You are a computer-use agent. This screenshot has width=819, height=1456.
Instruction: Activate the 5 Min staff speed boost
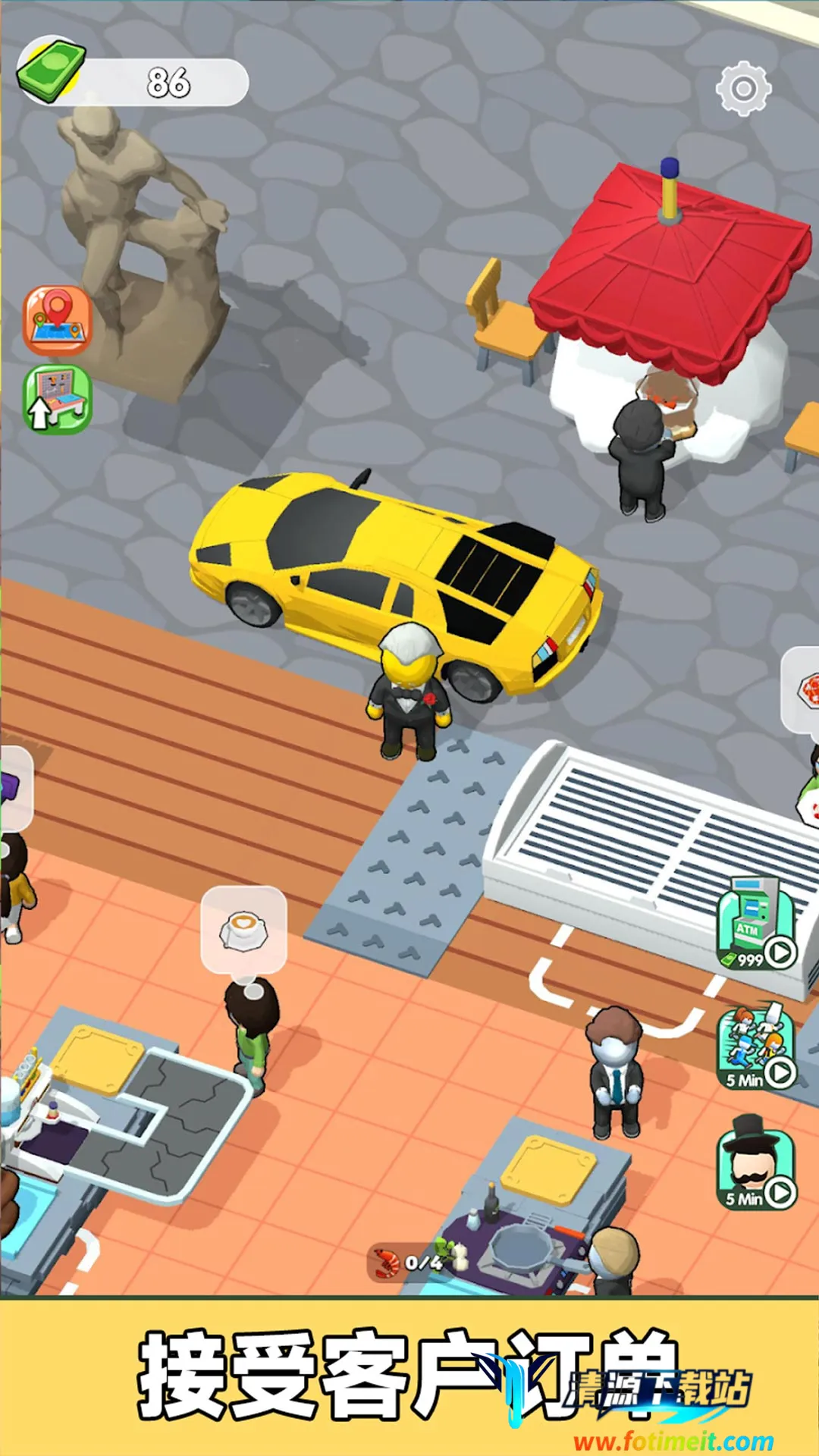pyautogui.click(x=757, y=1048)
